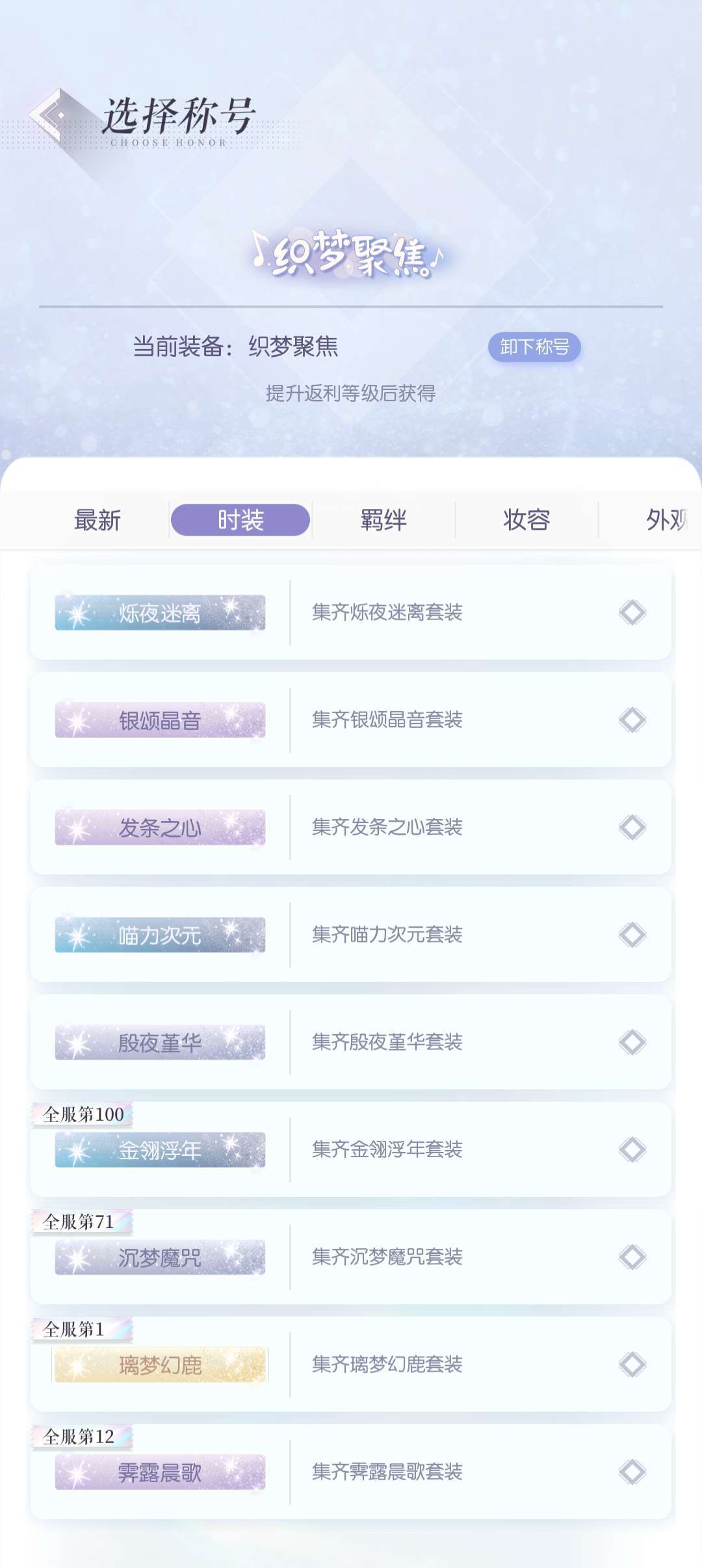The image size is (702, 1568).
Task: Switch to the 妆容 tab
Action: pyautogui.click(x=526, y=520)
